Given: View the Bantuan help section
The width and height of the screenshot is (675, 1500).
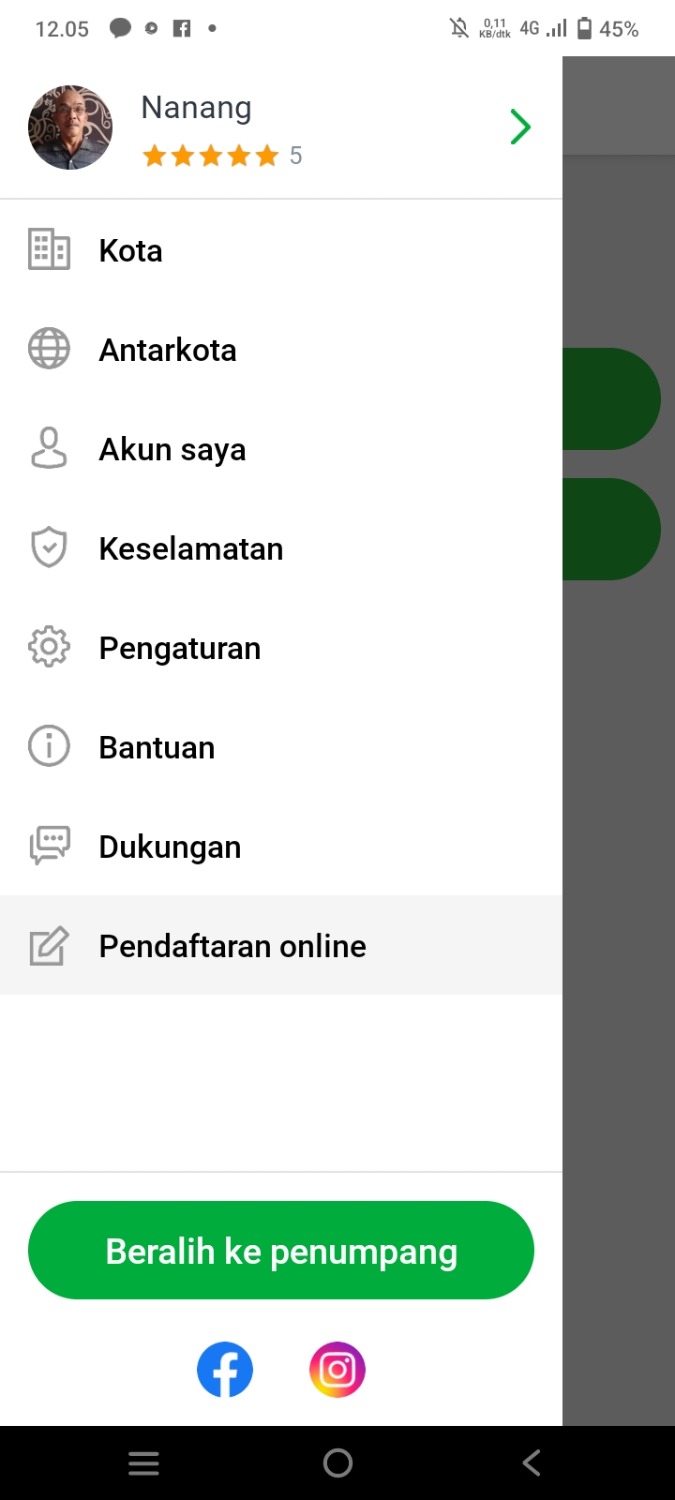Looking at the screenshot, I should coord(156,748).
